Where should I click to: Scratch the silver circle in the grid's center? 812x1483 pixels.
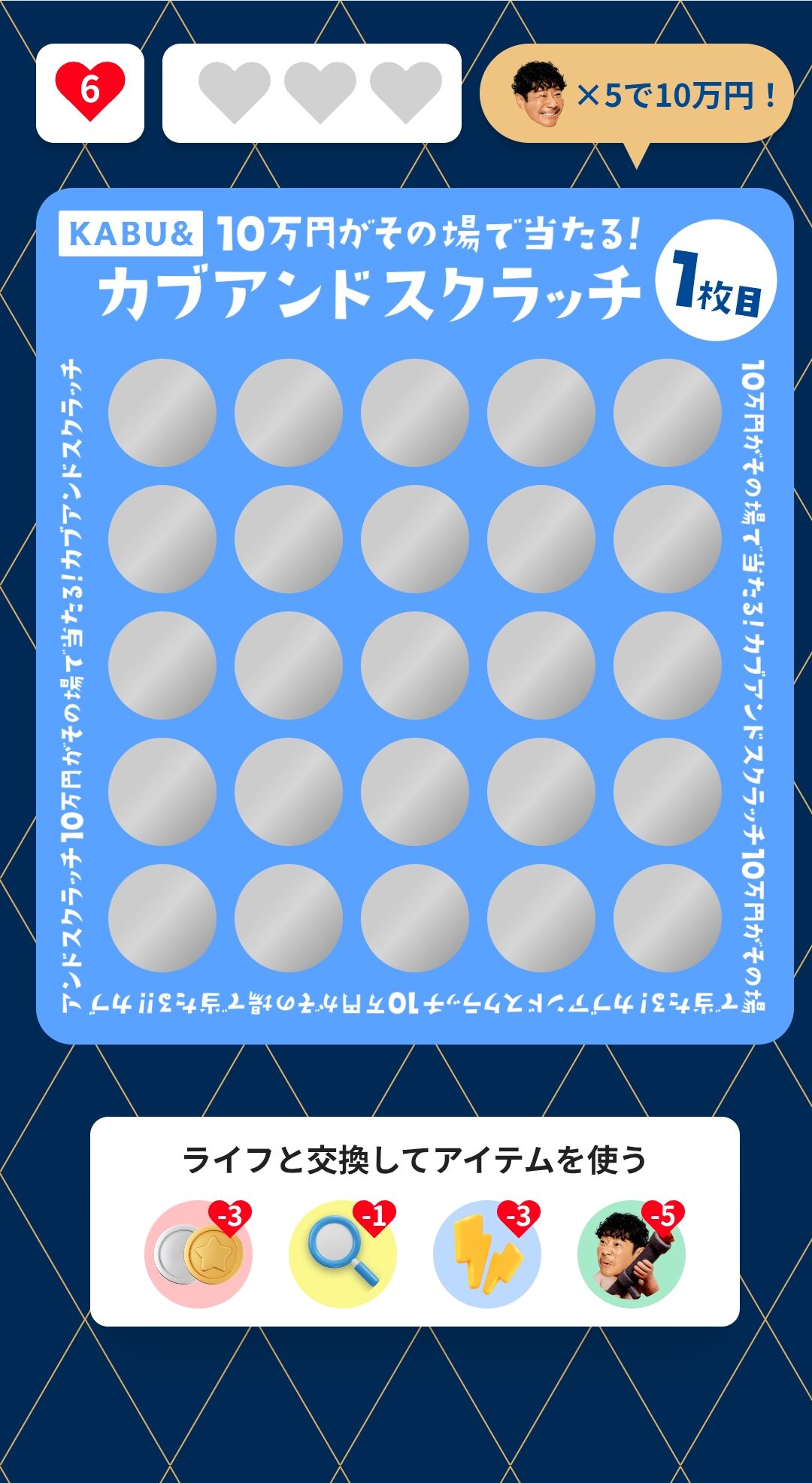click(415, 666)
